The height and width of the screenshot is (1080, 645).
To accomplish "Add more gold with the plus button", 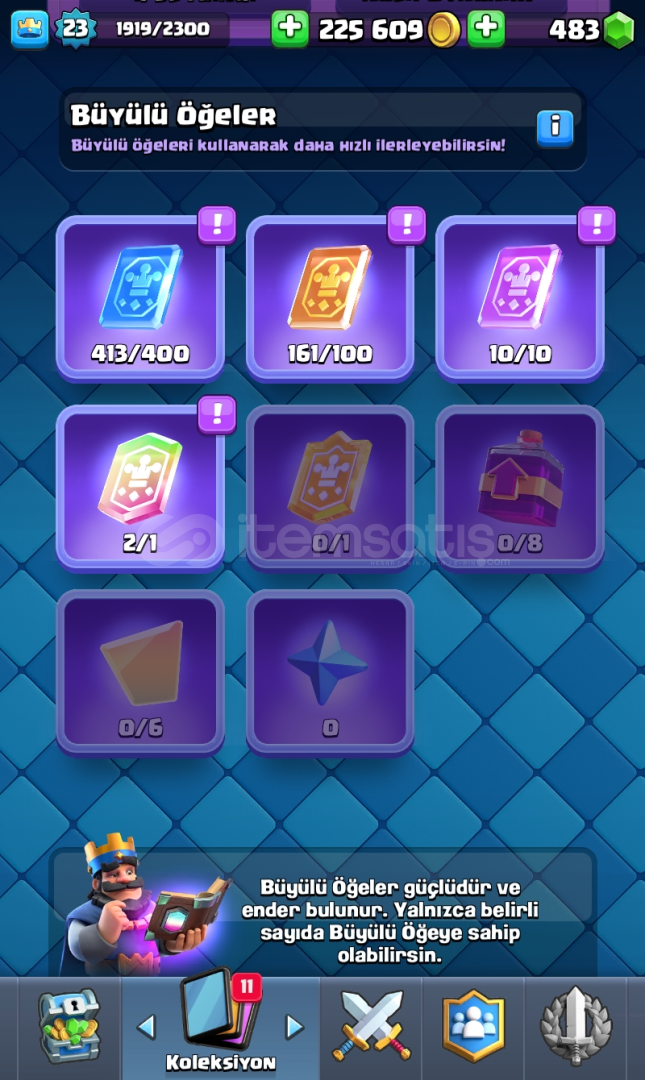I will [x=290, y=29].
